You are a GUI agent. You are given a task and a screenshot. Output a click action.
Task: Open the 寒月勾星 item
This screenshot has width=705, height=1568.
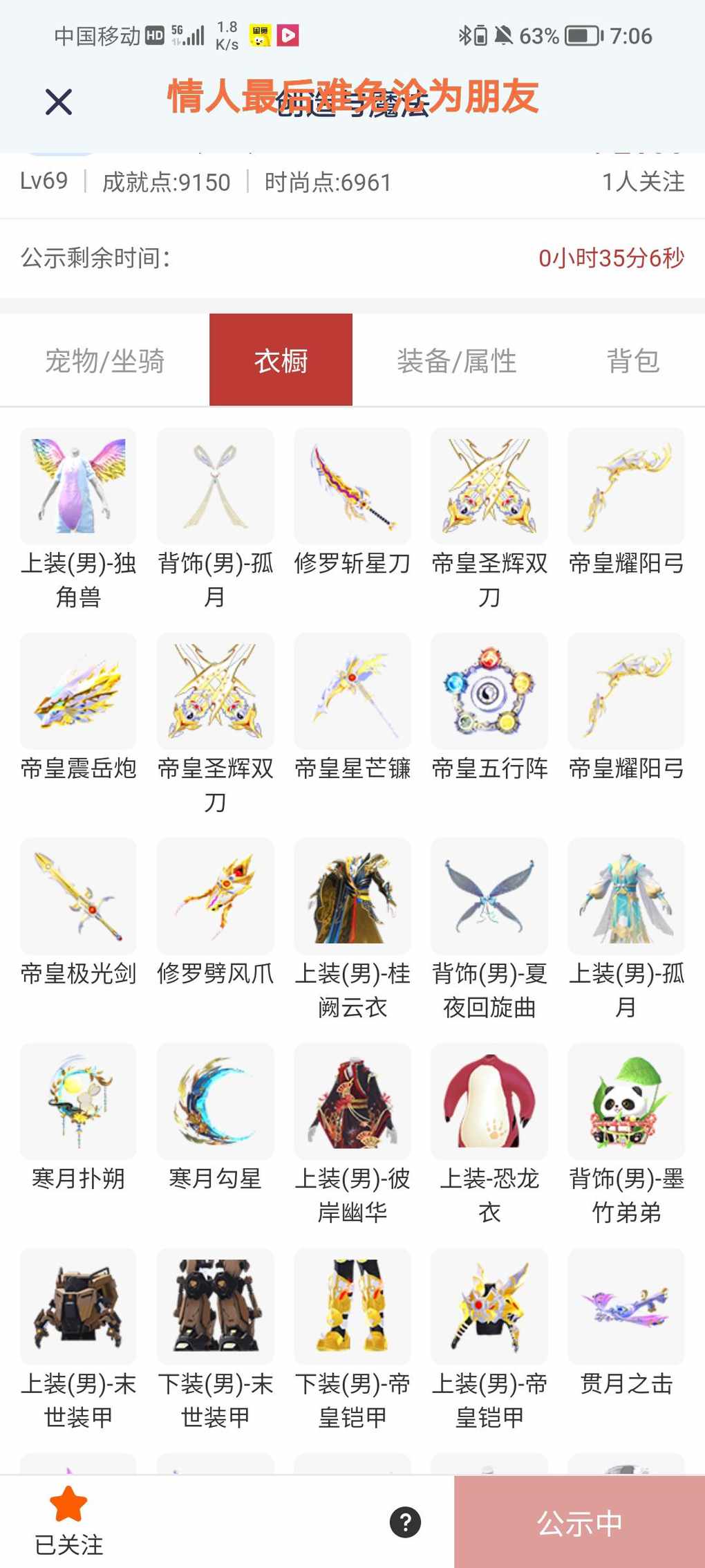coord(215,1101)
